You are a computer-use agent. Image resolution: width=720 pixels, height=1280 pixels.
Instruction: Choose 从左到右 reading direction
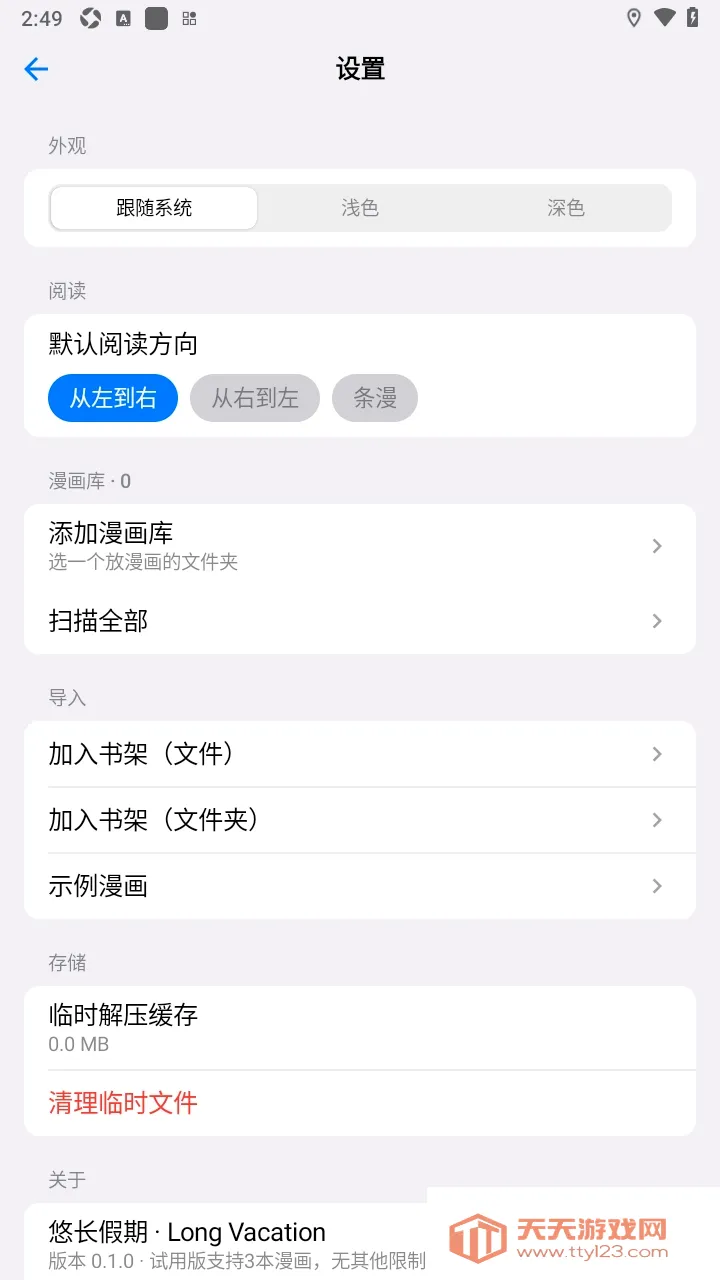click(113, 398)
